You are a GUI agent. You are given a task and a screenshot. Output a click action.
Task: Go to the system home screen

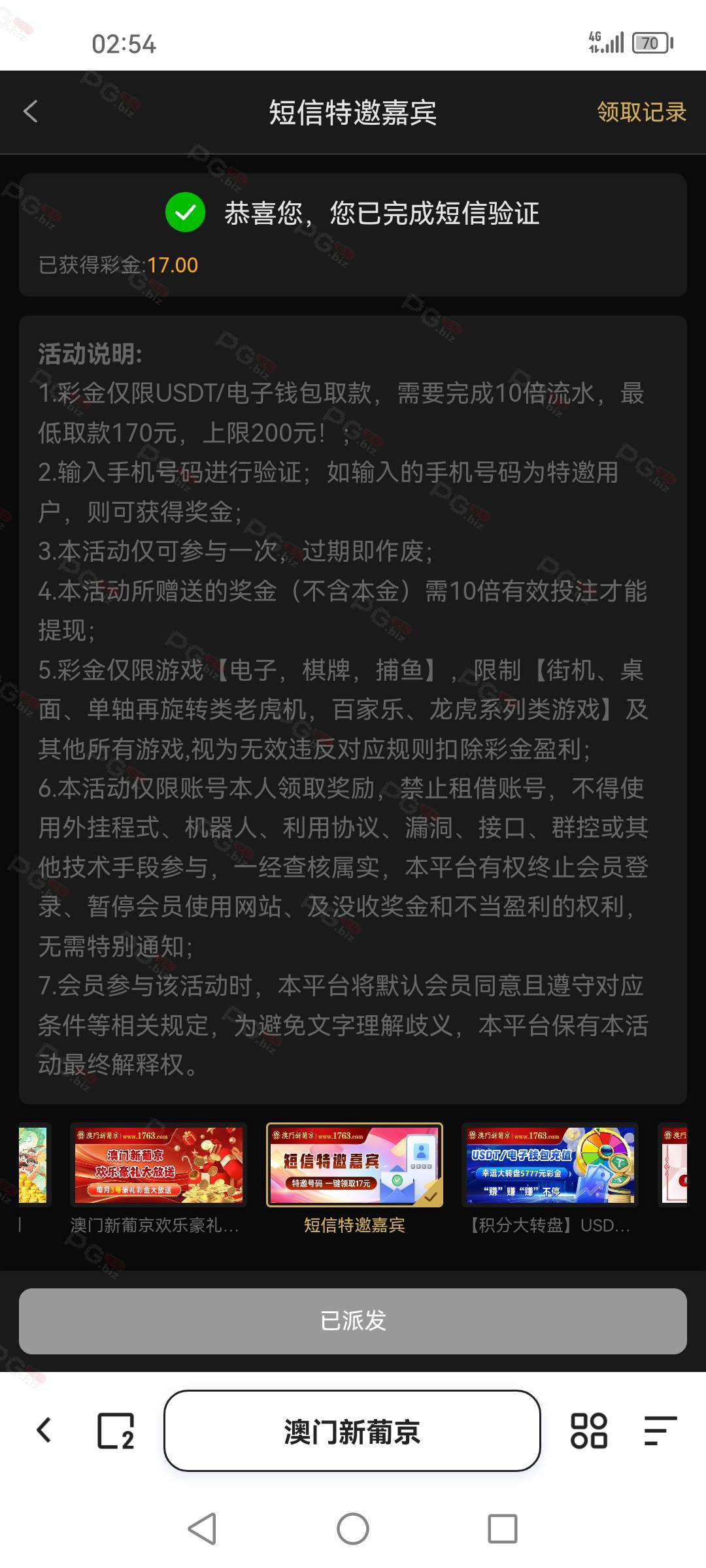point(353,1529)
